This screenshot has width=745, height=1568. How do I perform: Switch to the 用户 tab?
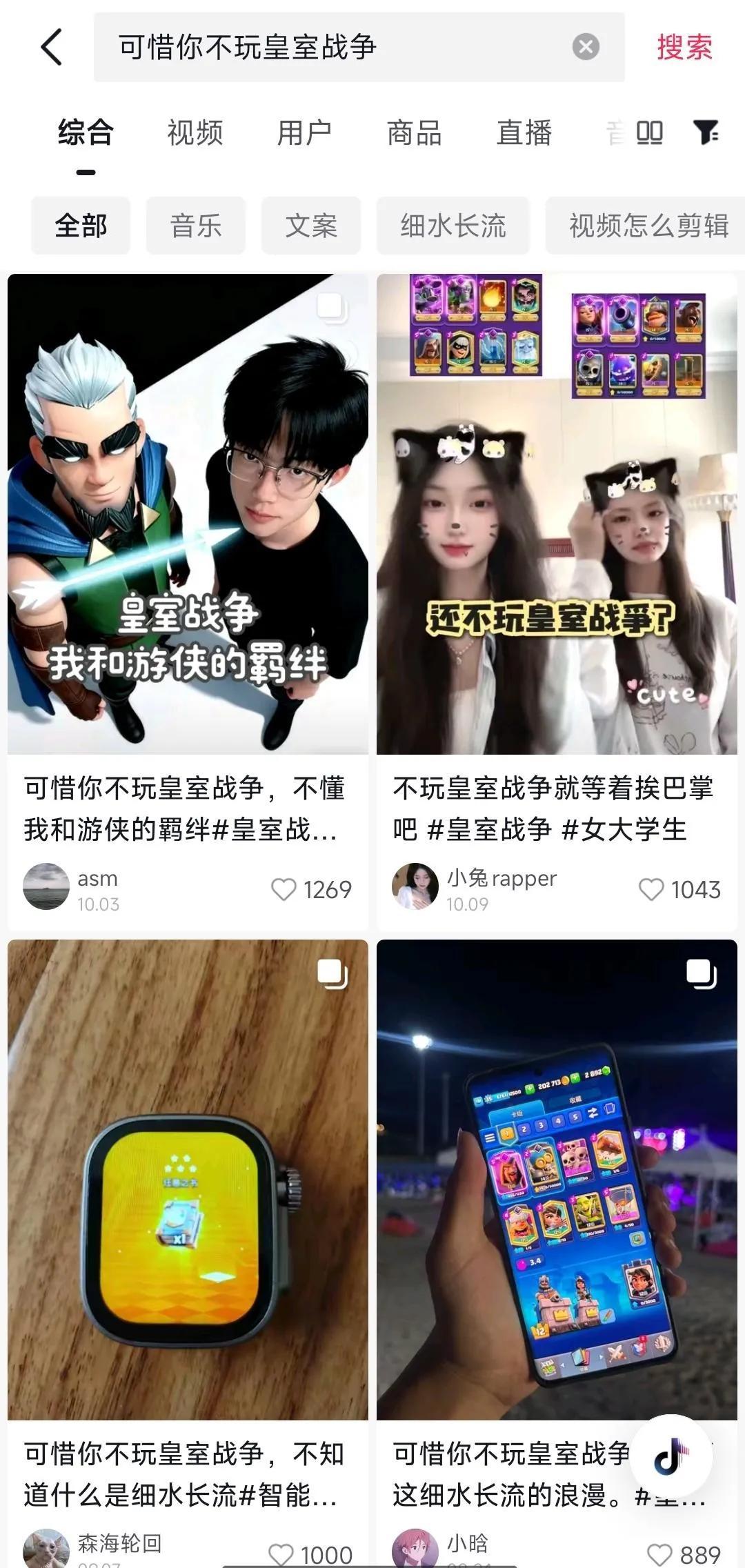[x=304, y=132]
